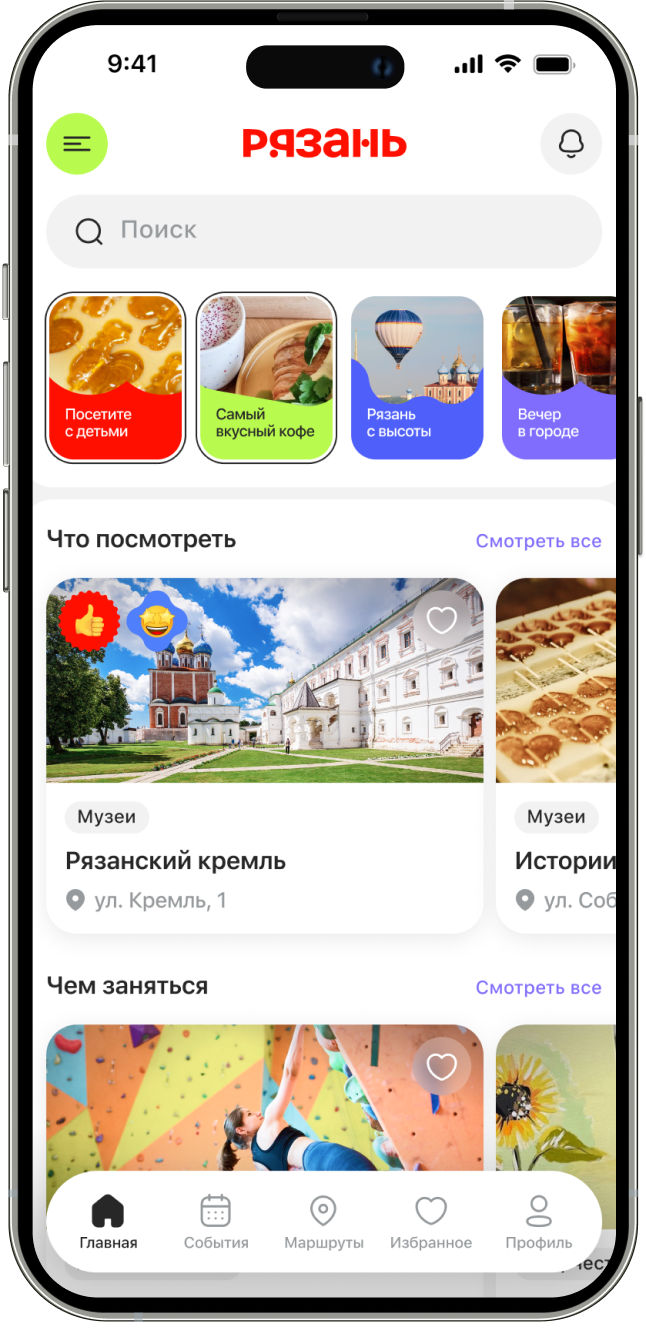Viewport: 646px width, 1331px height.
Task: Switch to the Главная tab
Action: 108,1222
